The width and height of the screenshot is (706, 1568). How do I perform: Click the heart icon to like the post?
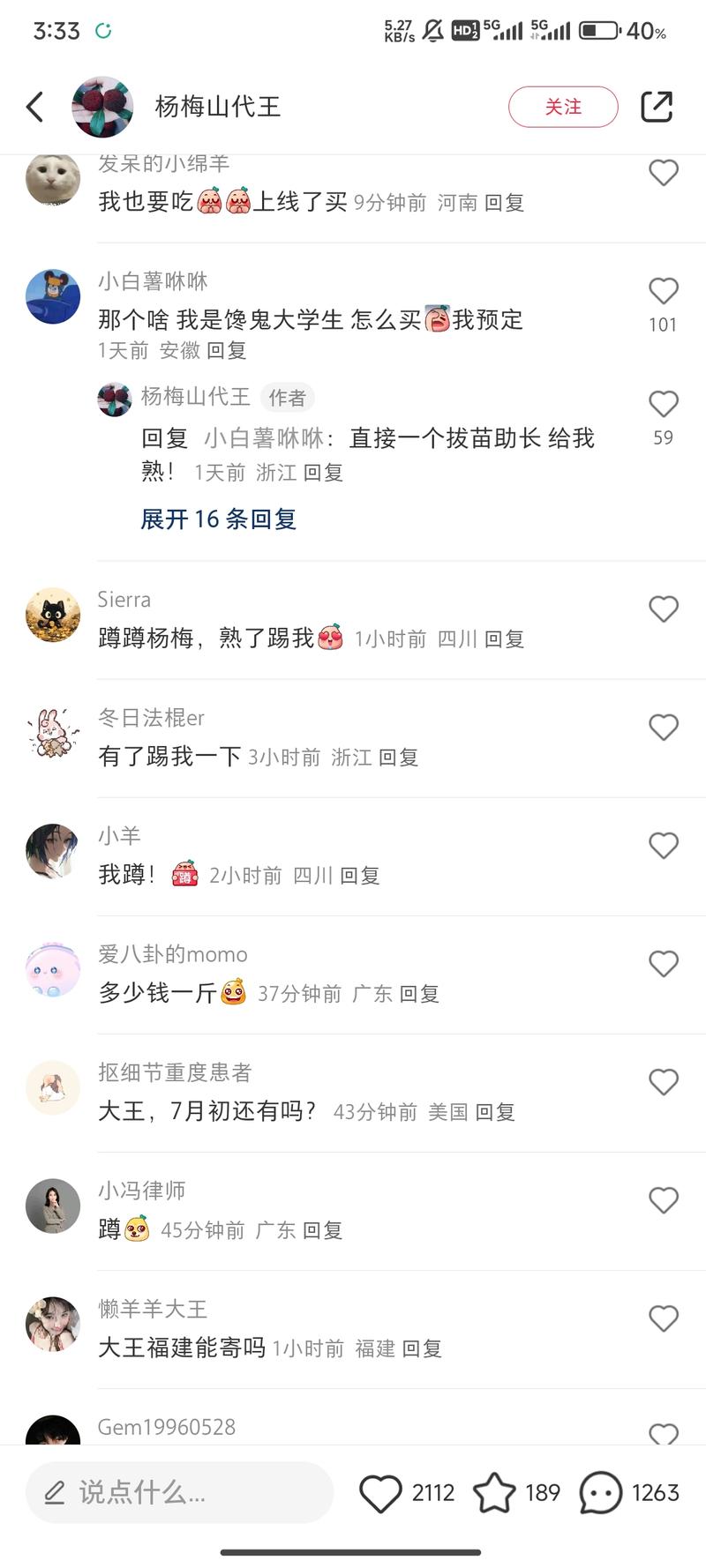coord(383,1492)
